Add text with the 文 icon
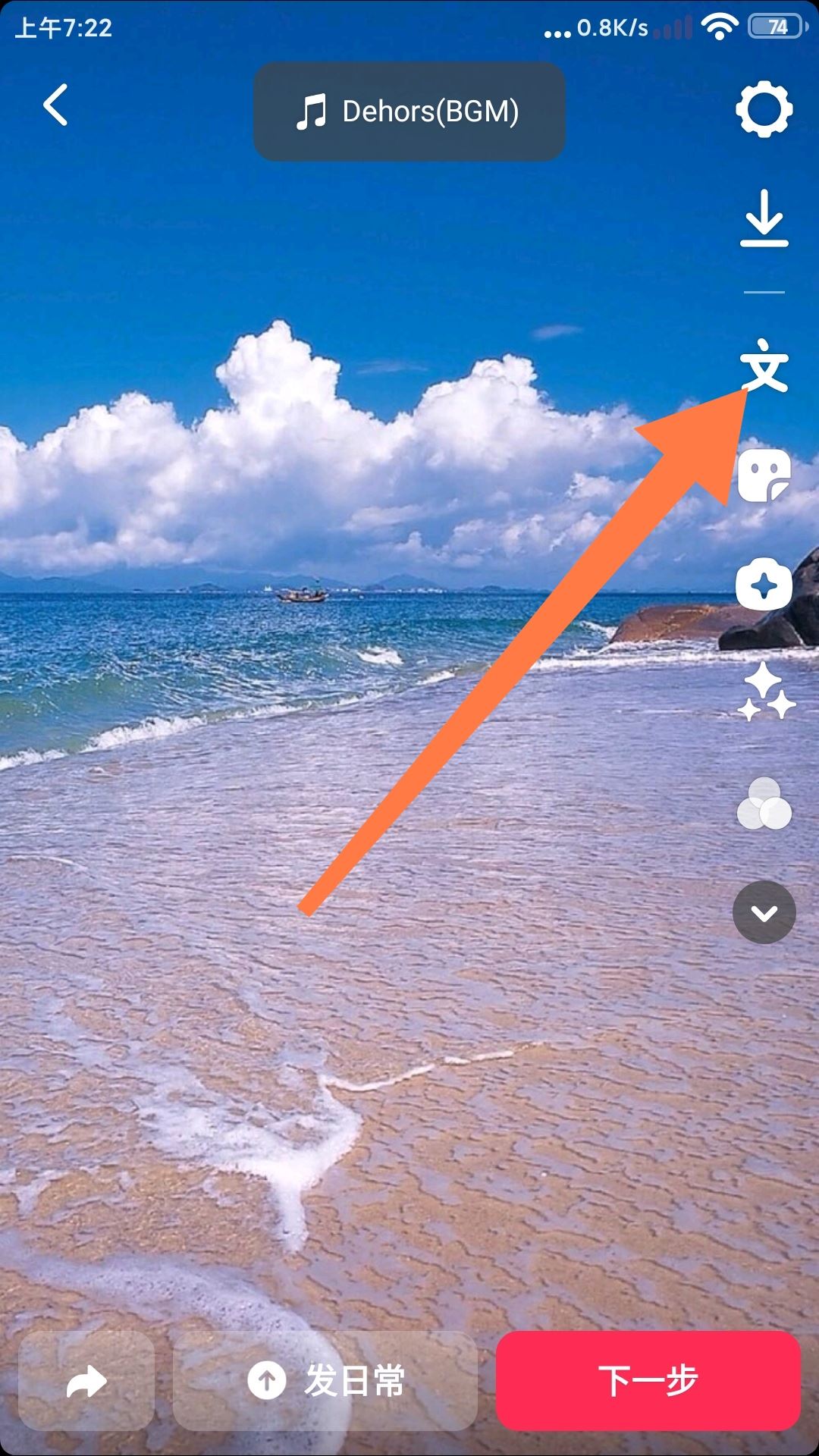This screenshot has width=819, height=1456. click(764, 367)
